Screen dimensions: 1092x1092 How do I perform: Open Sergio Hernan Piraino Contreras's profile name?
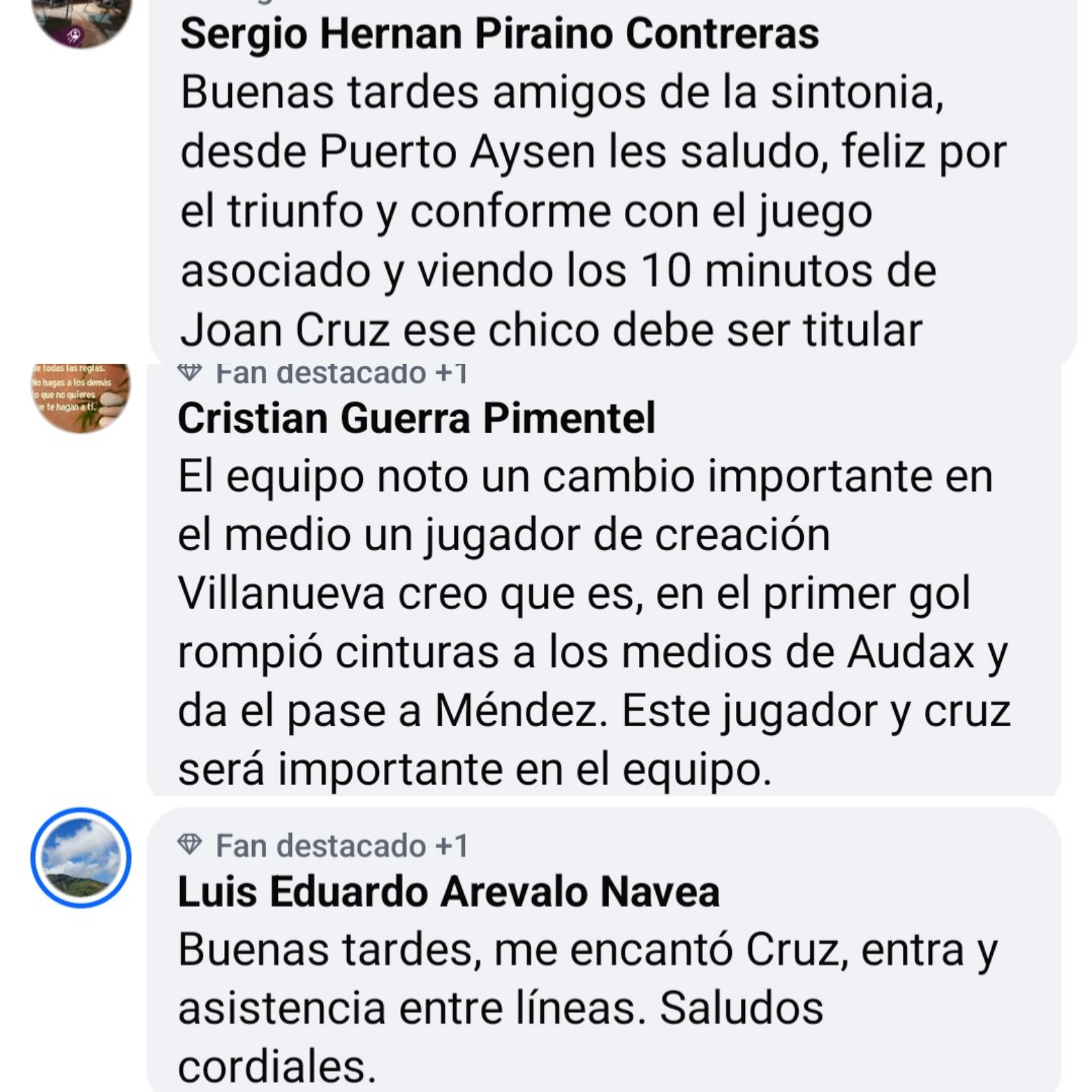[x=499, y=34]
